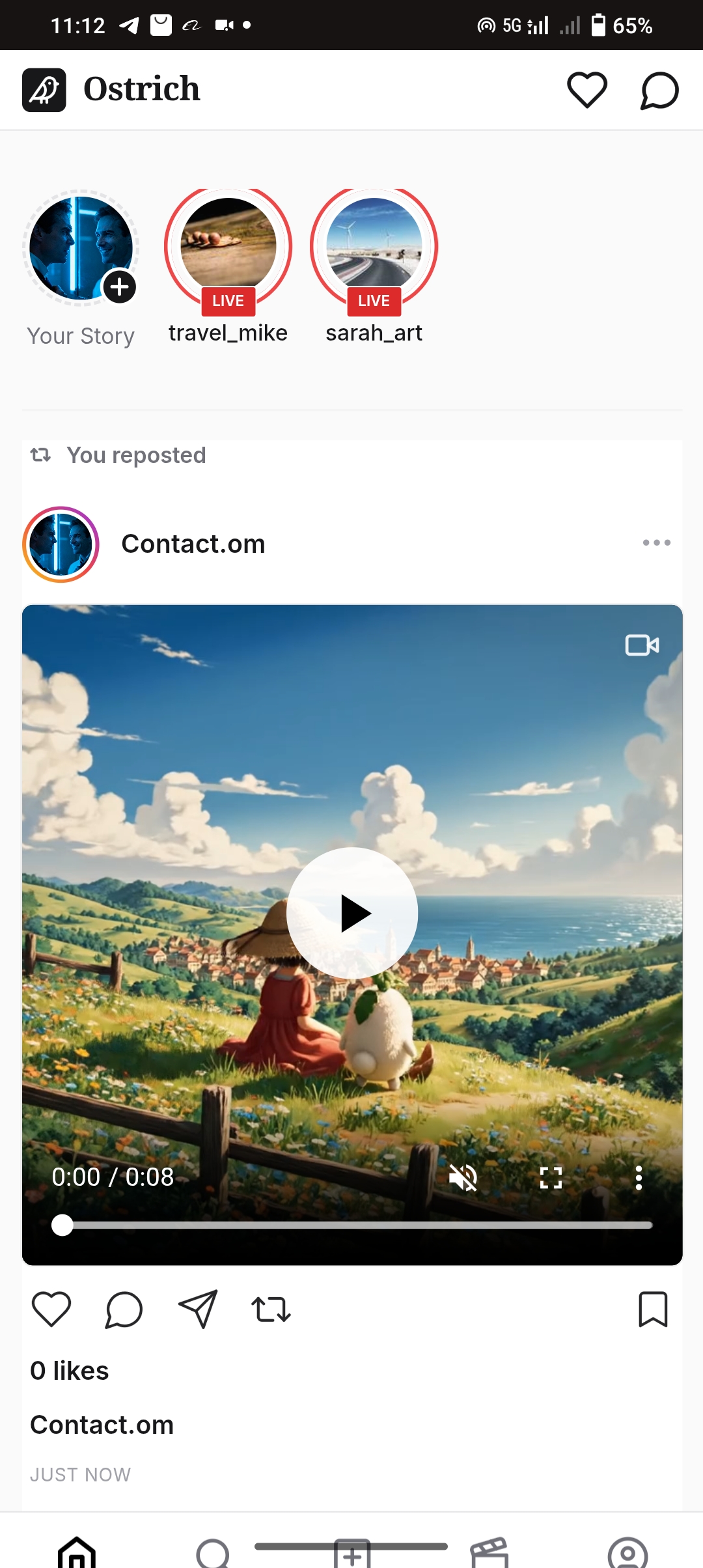Open Contact.om post options menu
703x1568 pixels.
click(x=656, y=542)
